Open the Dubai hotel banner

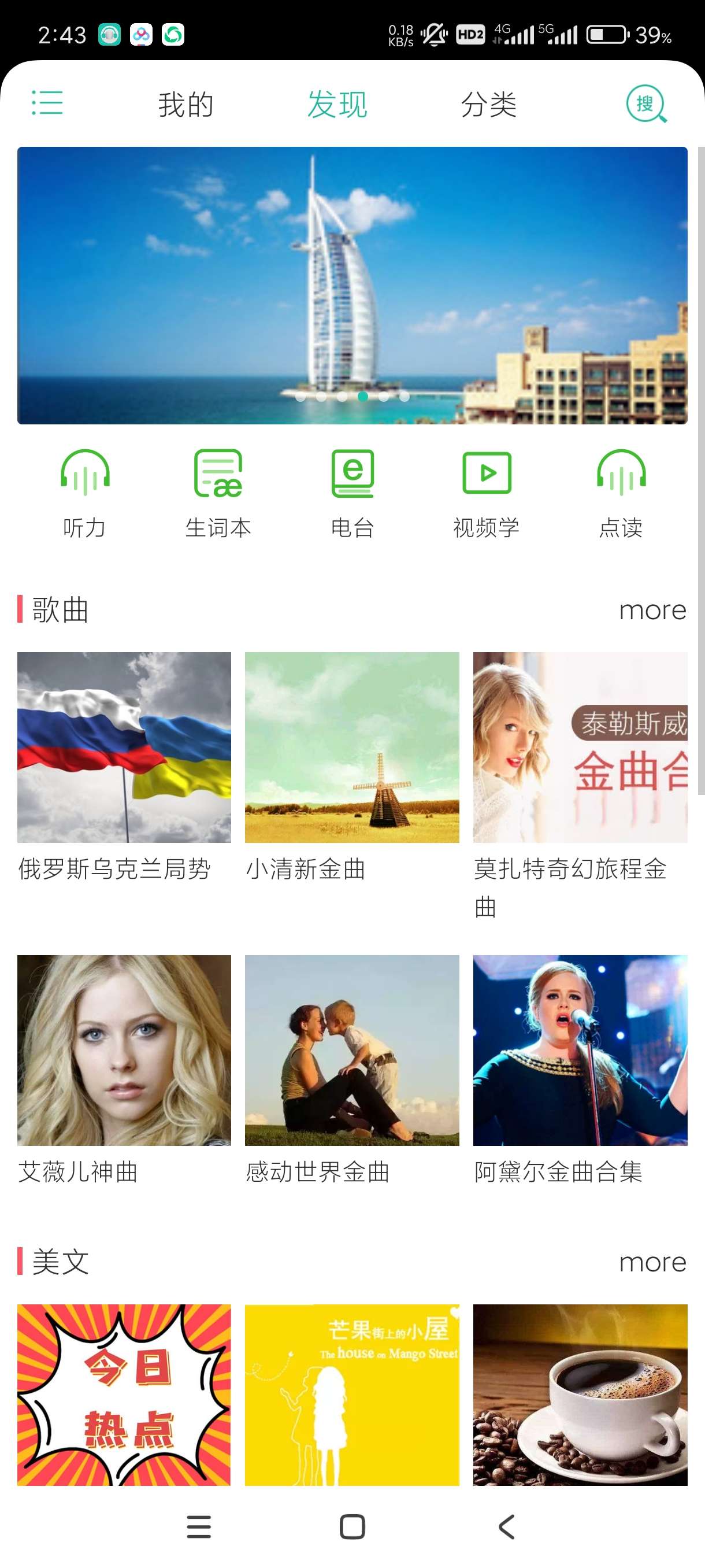(352, 285)
